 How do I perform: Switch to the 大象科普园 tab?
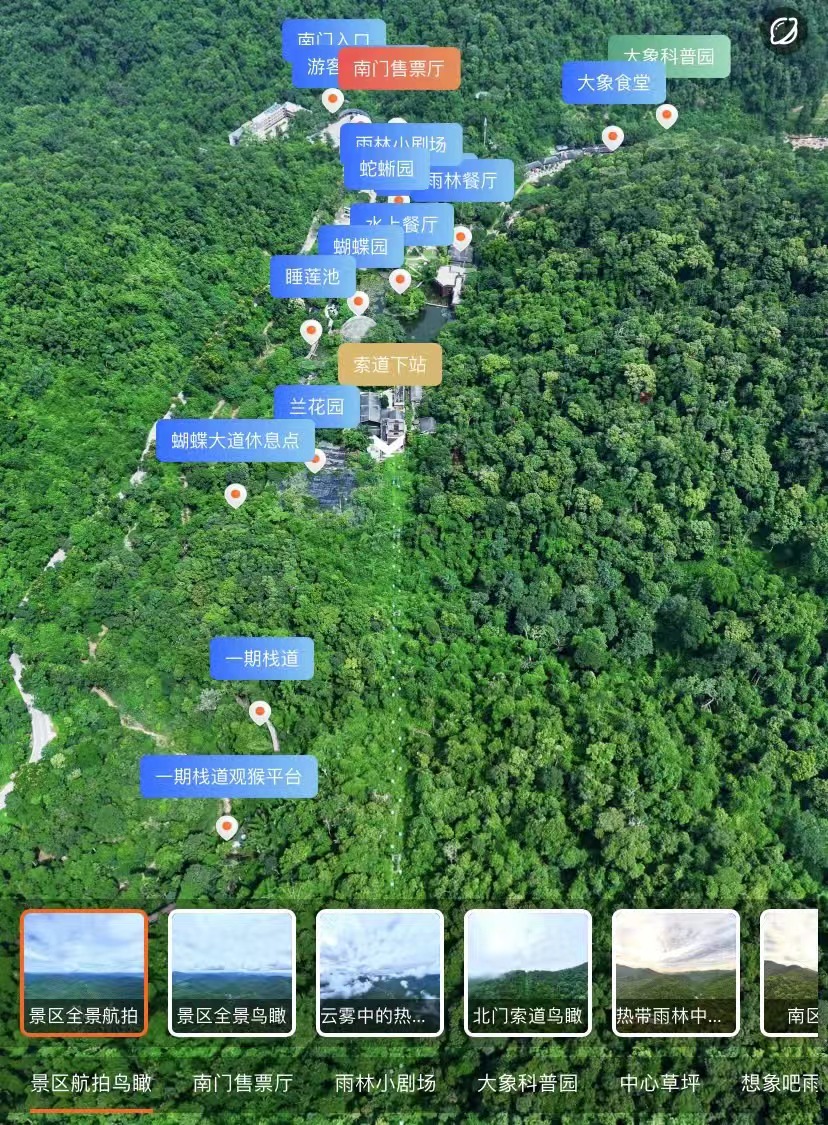tap(527, 1083)
